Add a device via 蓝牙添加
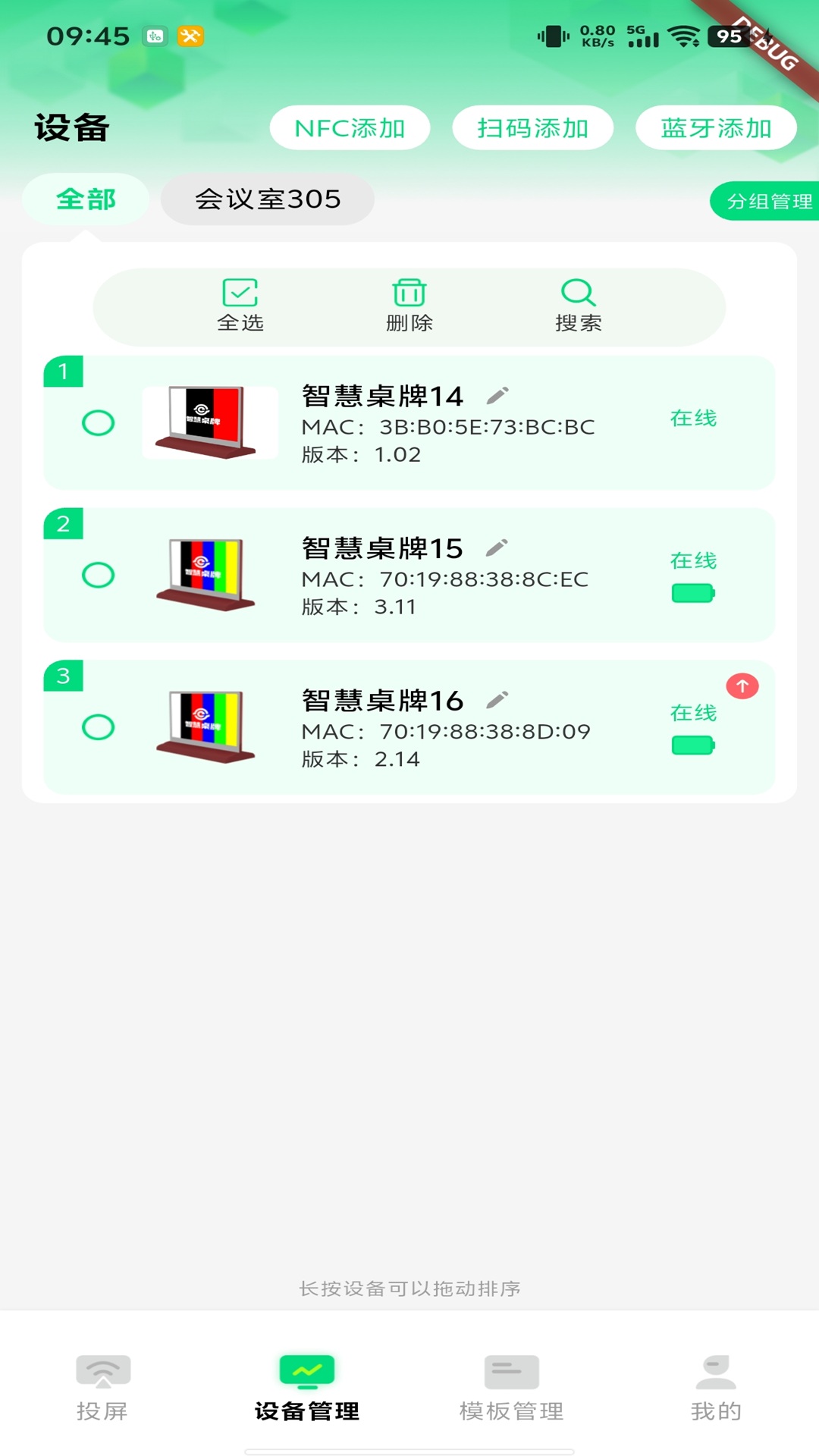 pyautogui.click(x=716, y=128)
